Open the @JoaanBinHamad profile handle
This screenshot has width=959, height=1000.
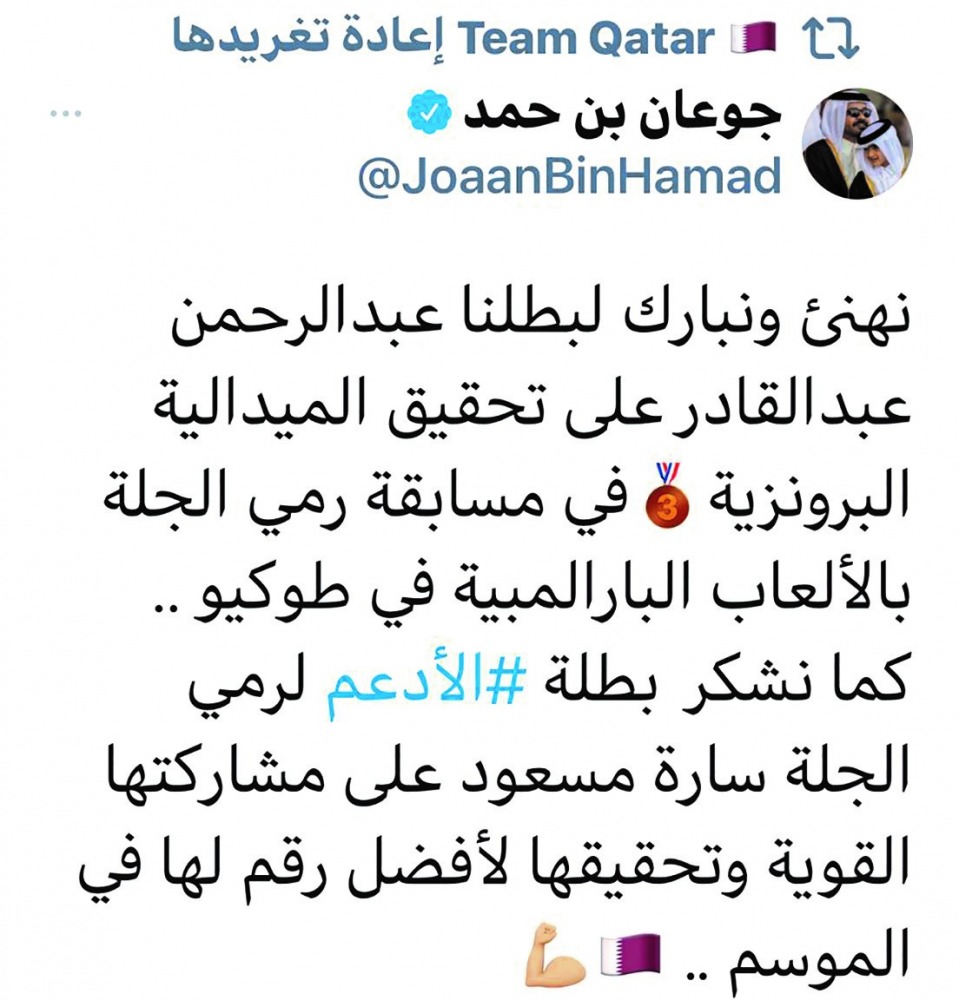click(x=570, y=176)
